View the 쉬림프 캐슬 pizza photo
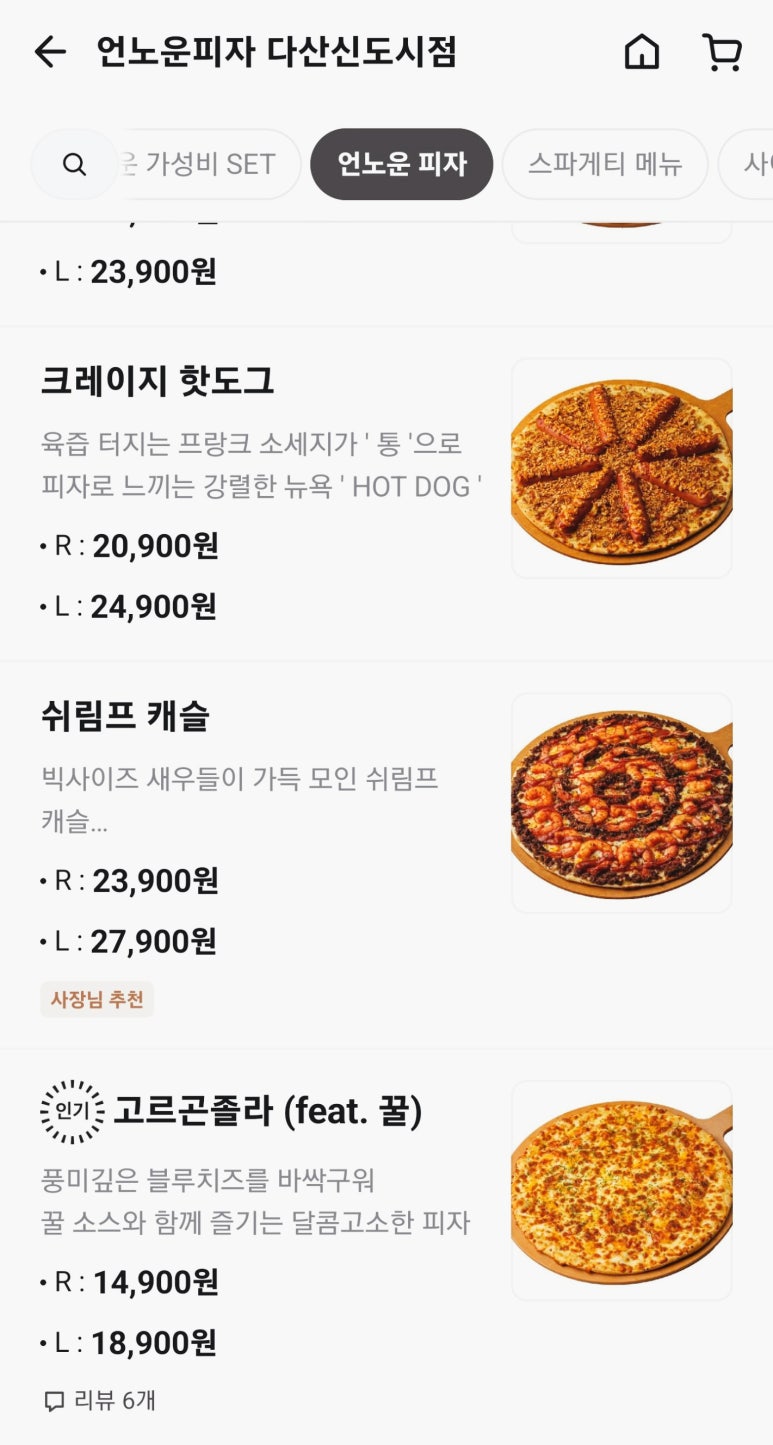This screenshot has width=773, height=1445. click(x=621, y=803)
